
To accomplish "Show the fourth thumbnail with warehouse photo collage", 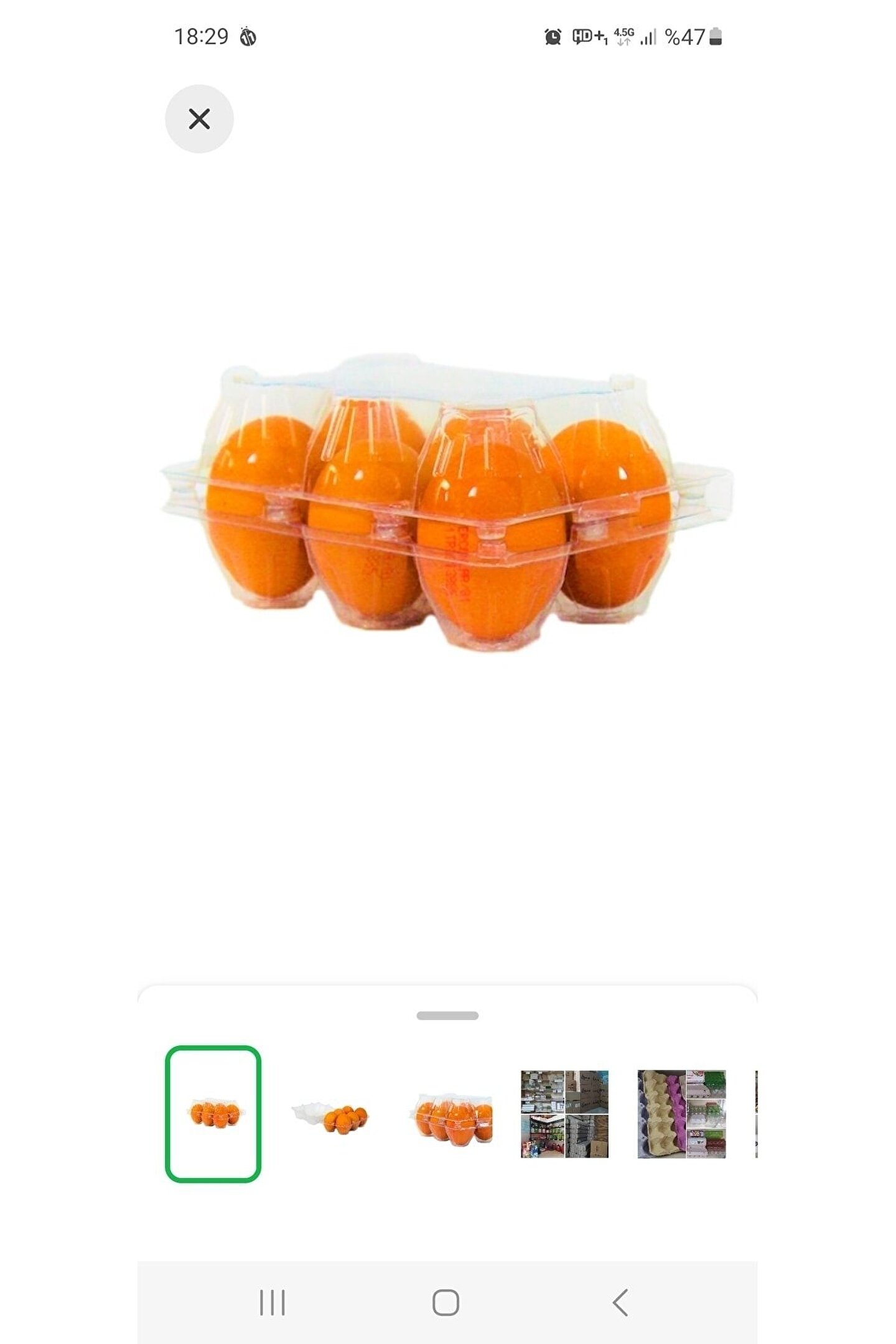I will coord(564,1114).
